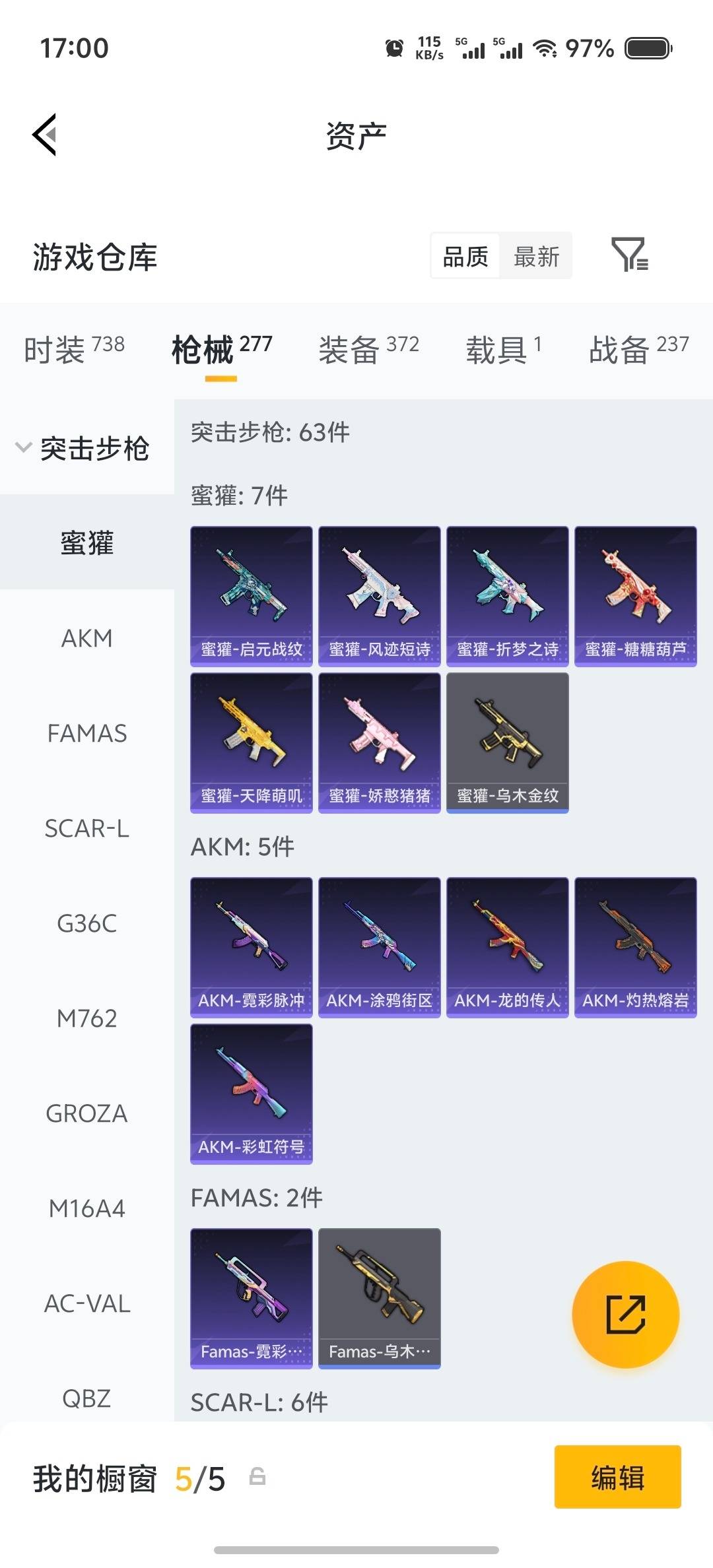The height and width of the screenshot is (1568, 713).
Task: Toggle selection of AKM-彩虹符号 skin
Action: (x=251, y=1092)
